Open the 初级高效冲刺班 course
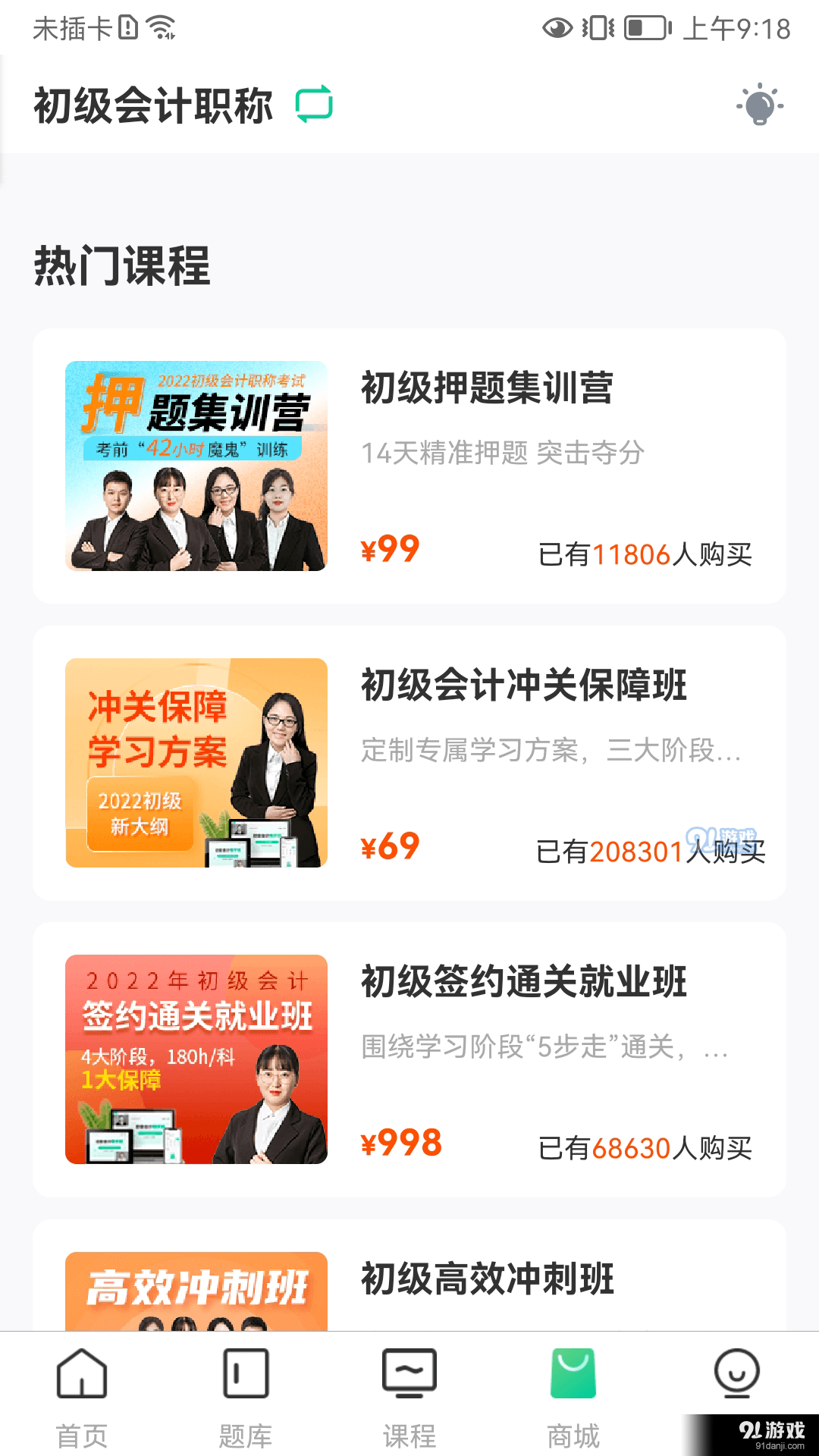This screenshot has height=1456, width=819. (488, 1279)
